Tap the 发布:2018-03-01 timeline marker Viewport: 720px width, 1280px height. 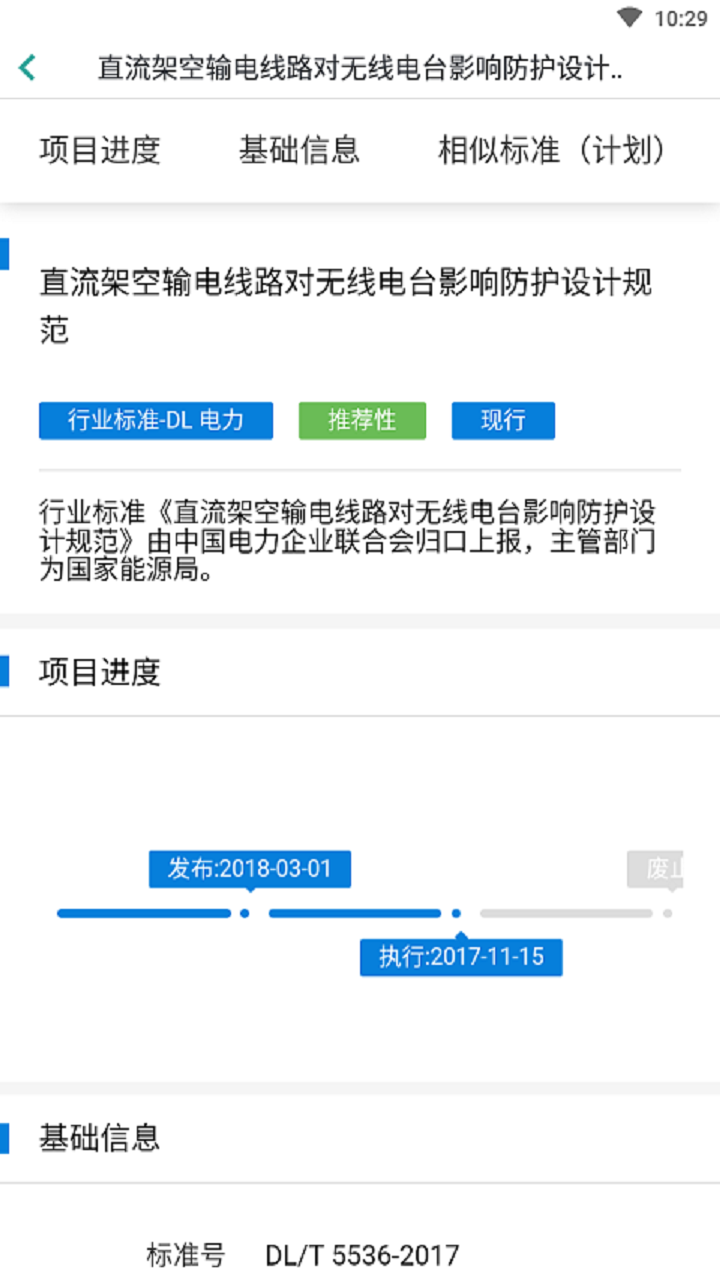tap(249, 868)
